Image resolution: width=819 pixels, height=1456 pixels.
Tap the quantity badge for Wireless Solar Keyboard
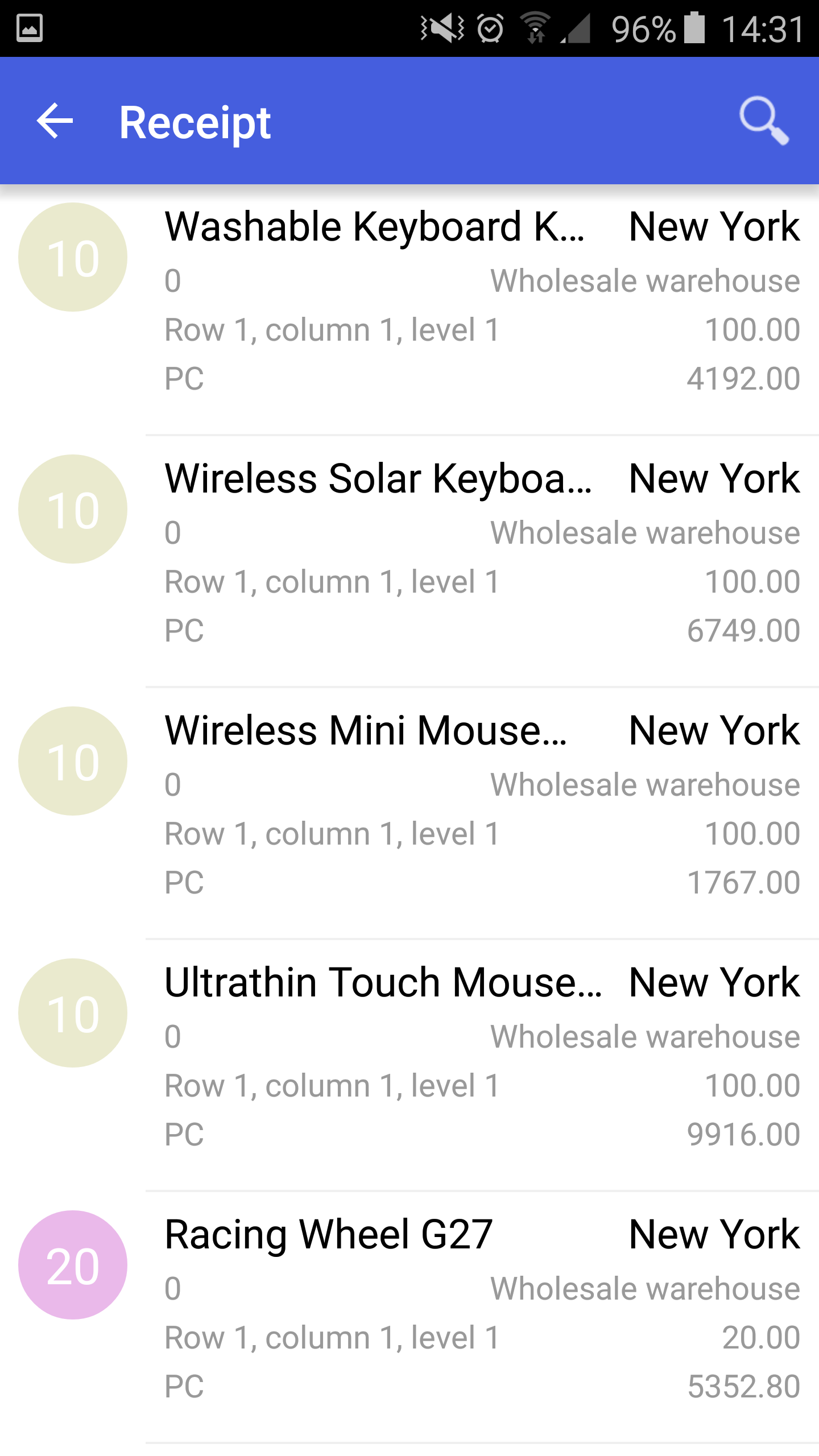click(x=73, y=509)
